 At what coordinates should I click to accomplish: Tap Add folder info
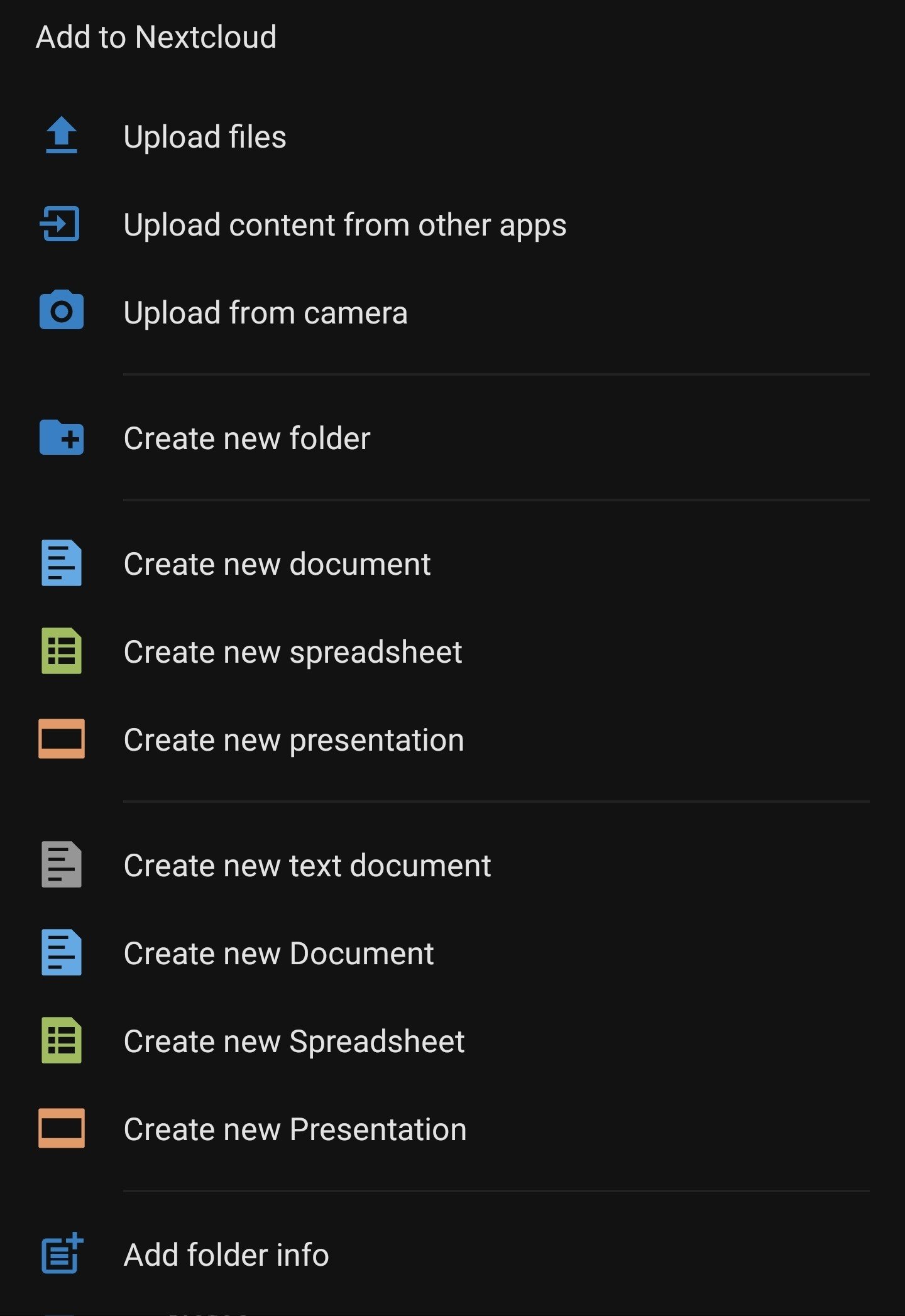[226, 1255]
